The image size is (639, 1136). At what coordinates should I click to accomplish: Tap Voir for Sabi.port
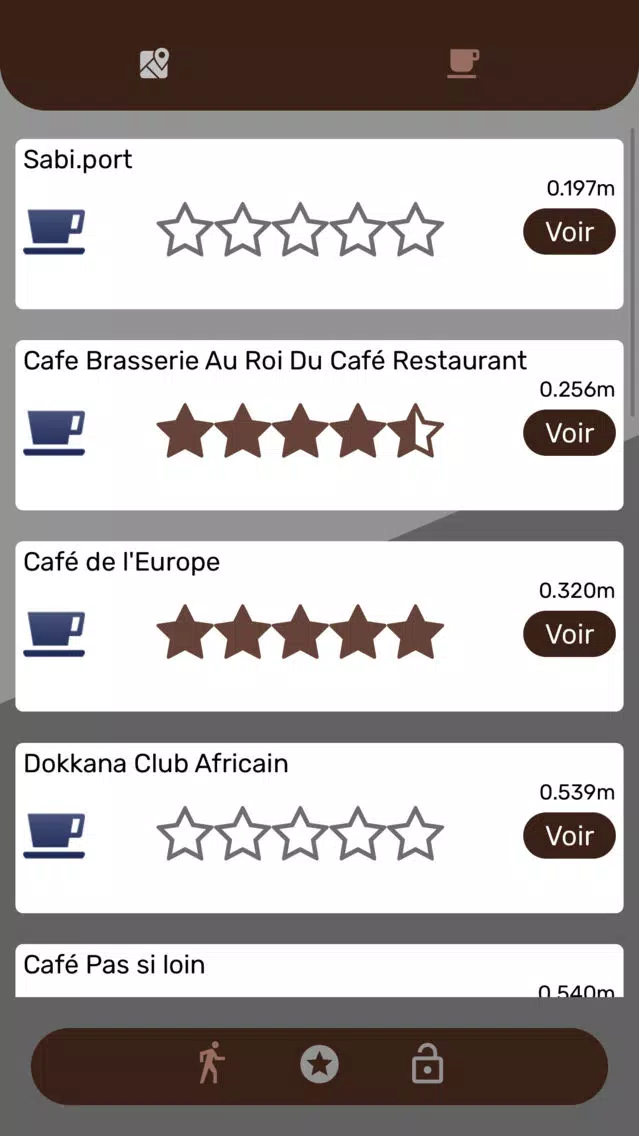[x=569, y=232]
